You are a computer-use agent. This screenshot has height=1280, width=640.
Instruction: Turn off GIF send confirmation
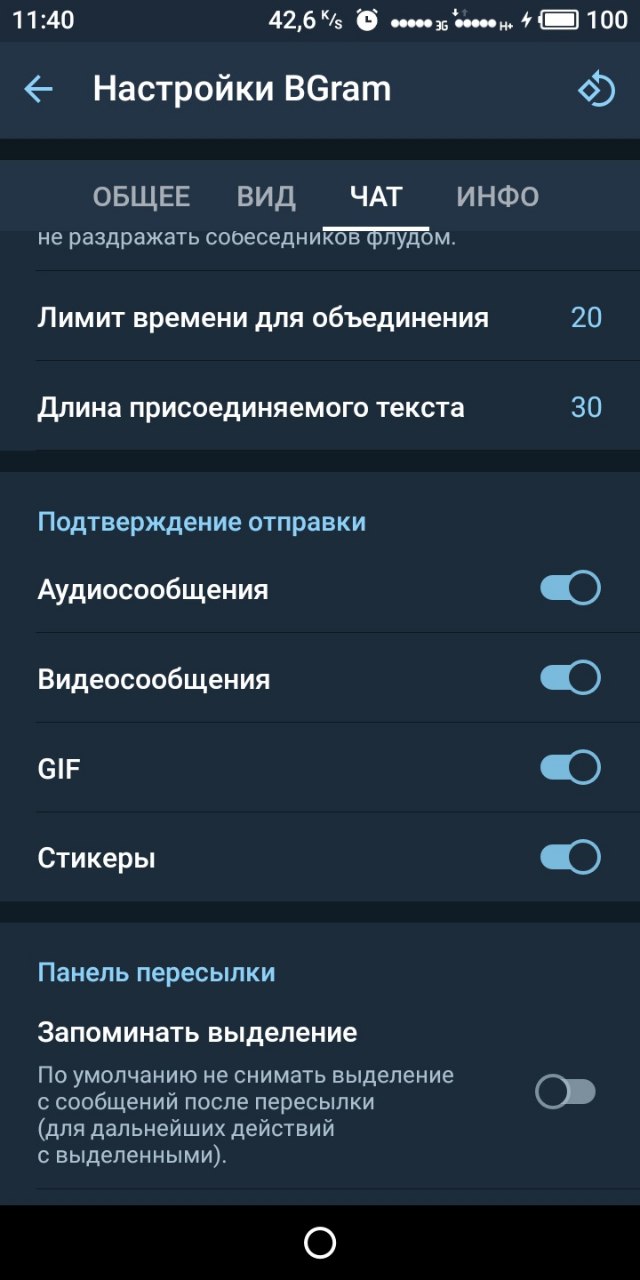[570, 768]
